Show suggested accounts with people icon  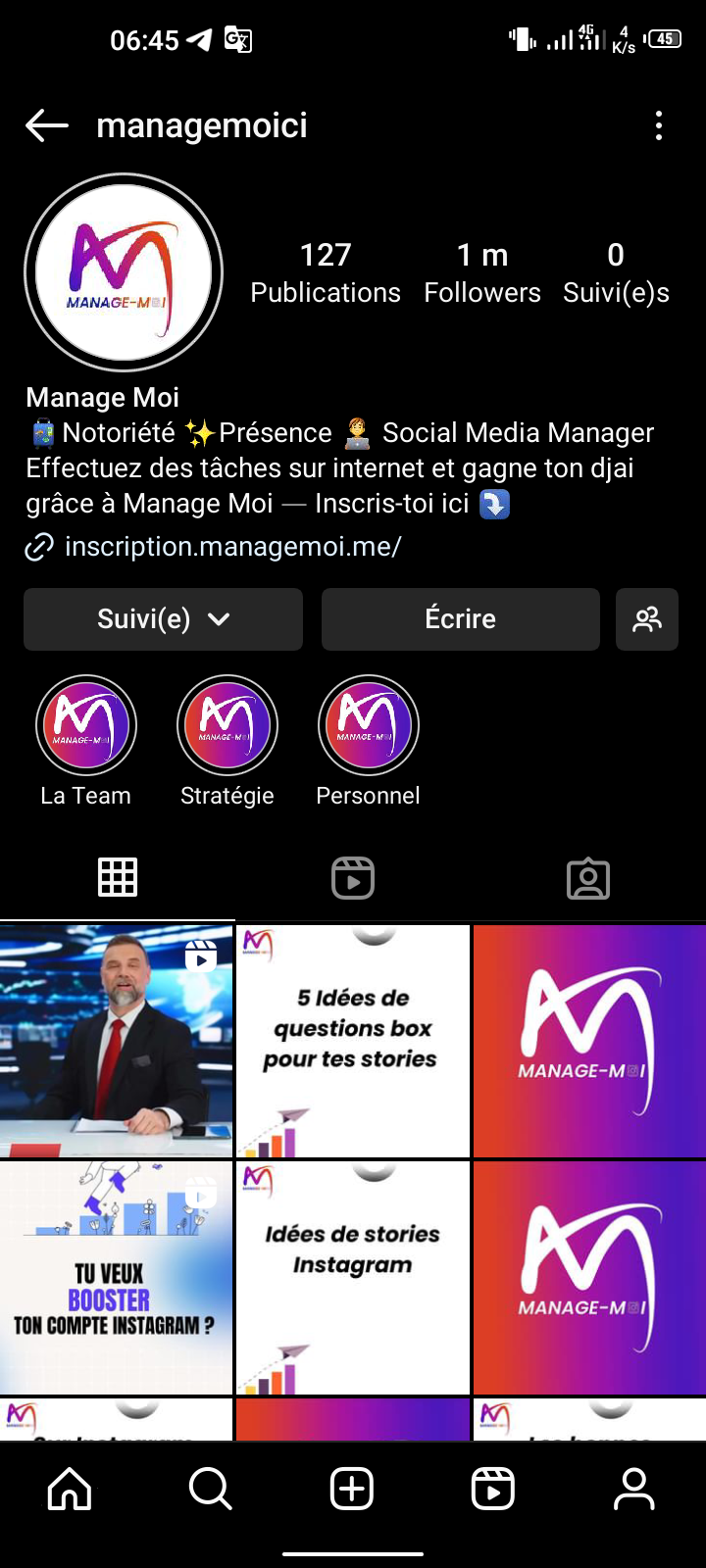tap(647, 619)
